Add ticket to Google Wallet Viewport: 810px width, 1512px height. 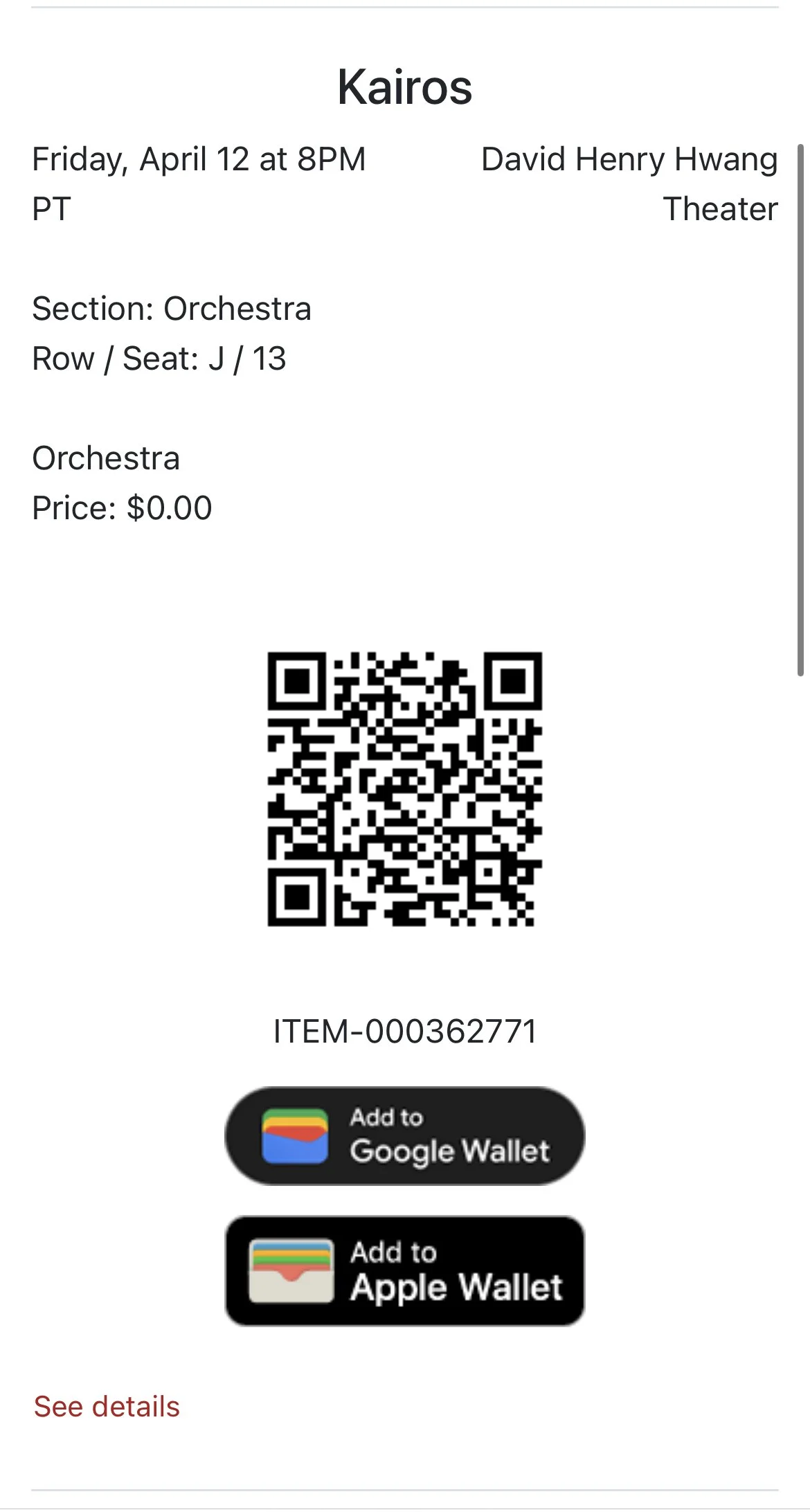pos(404,1135)
